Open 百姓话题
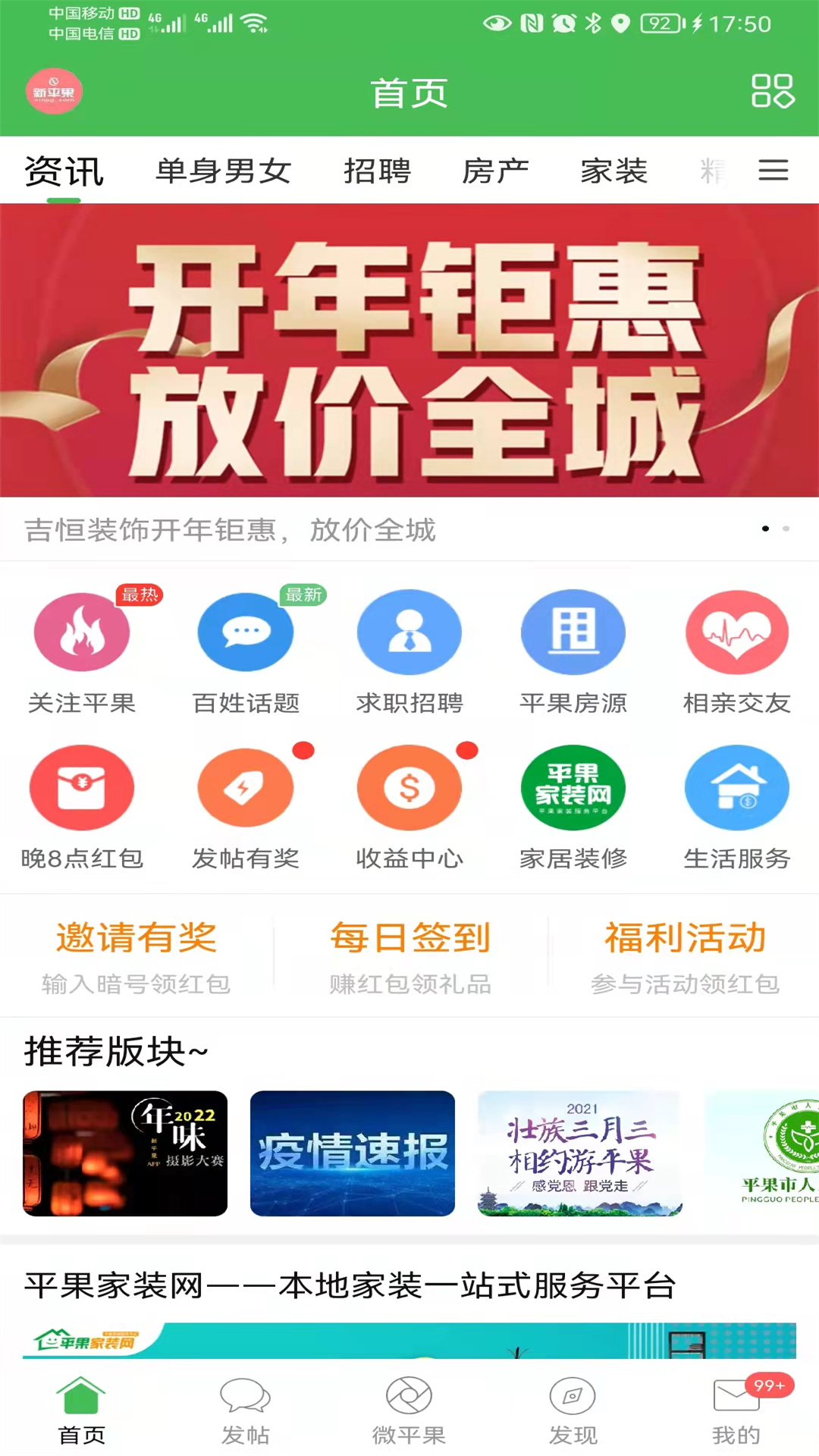The image size is (819, 1456). tap(246, 651)
